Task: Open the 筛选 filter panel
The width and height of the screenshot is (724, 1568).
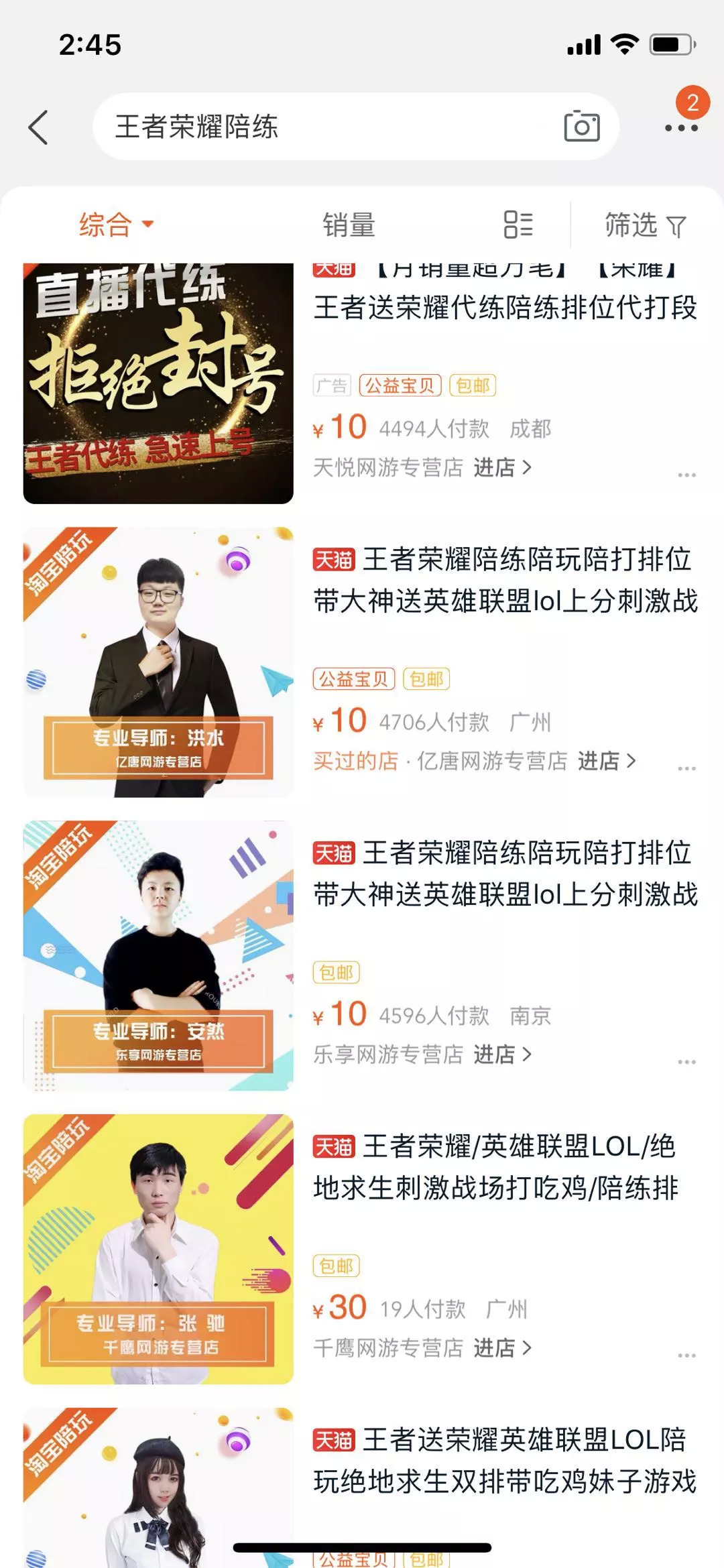Action: (x=645, y=225)
